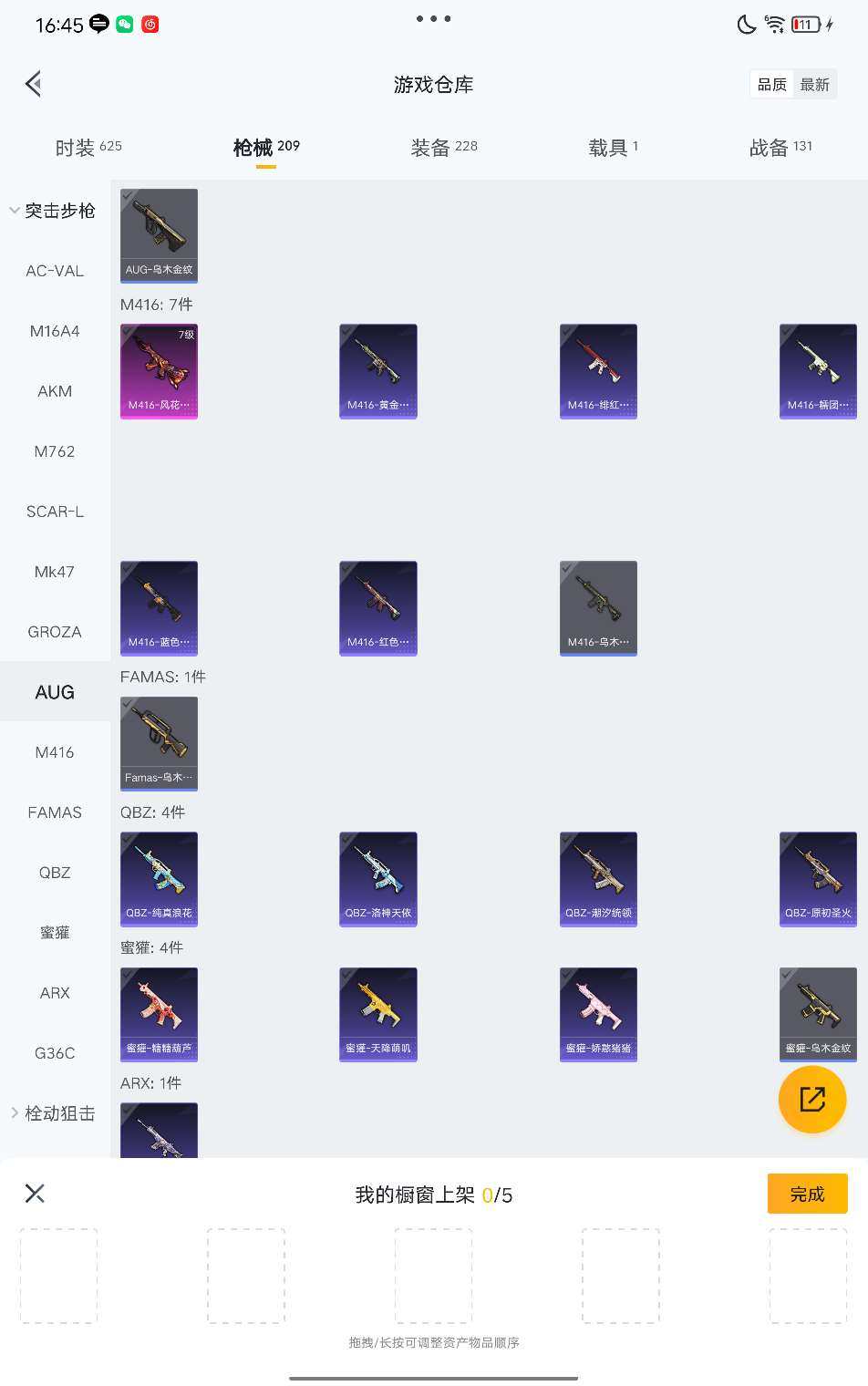Collapse the 突击步枪 category

tap(53, 211)
